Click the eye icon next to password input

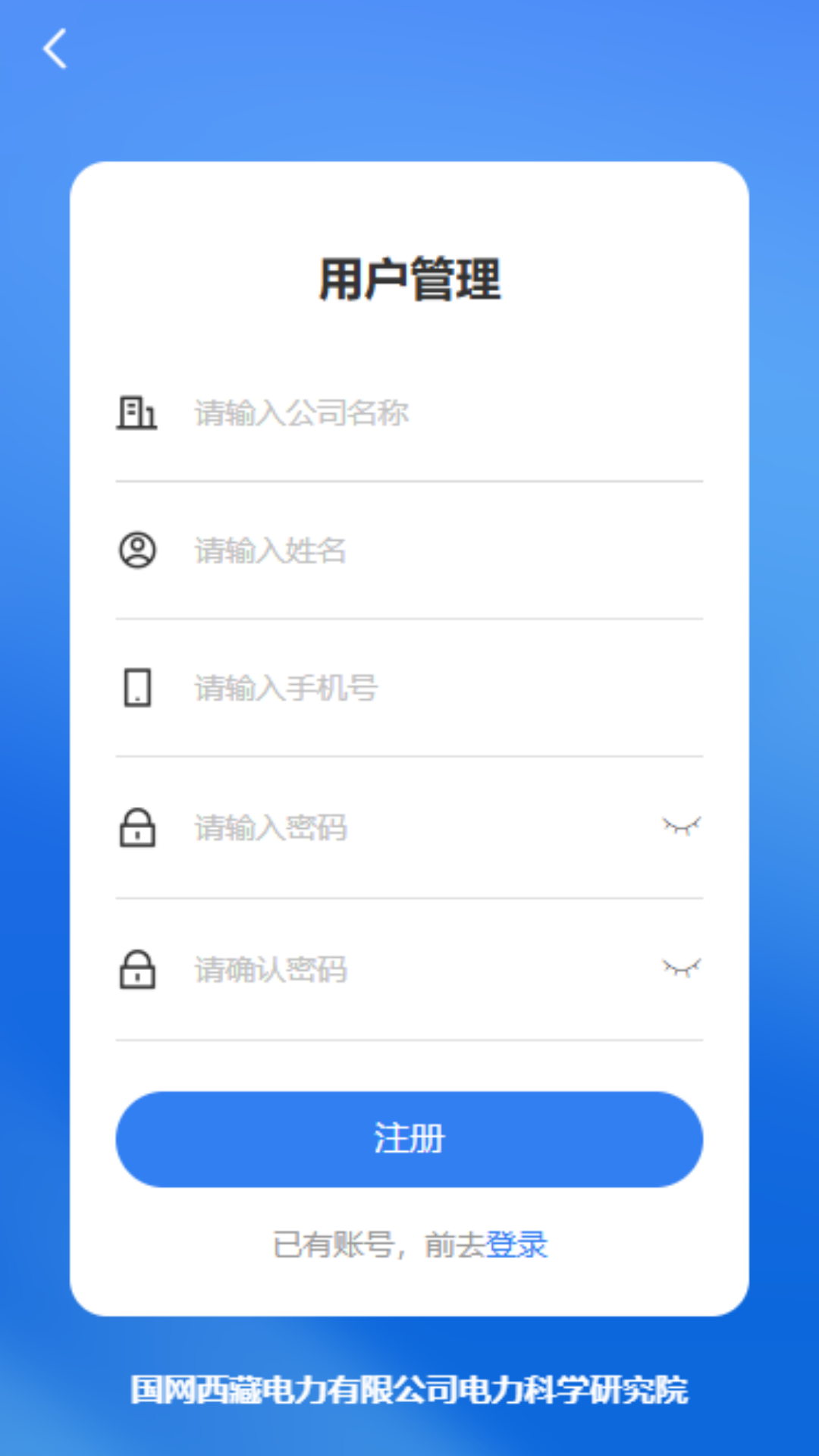click(681, 827)
